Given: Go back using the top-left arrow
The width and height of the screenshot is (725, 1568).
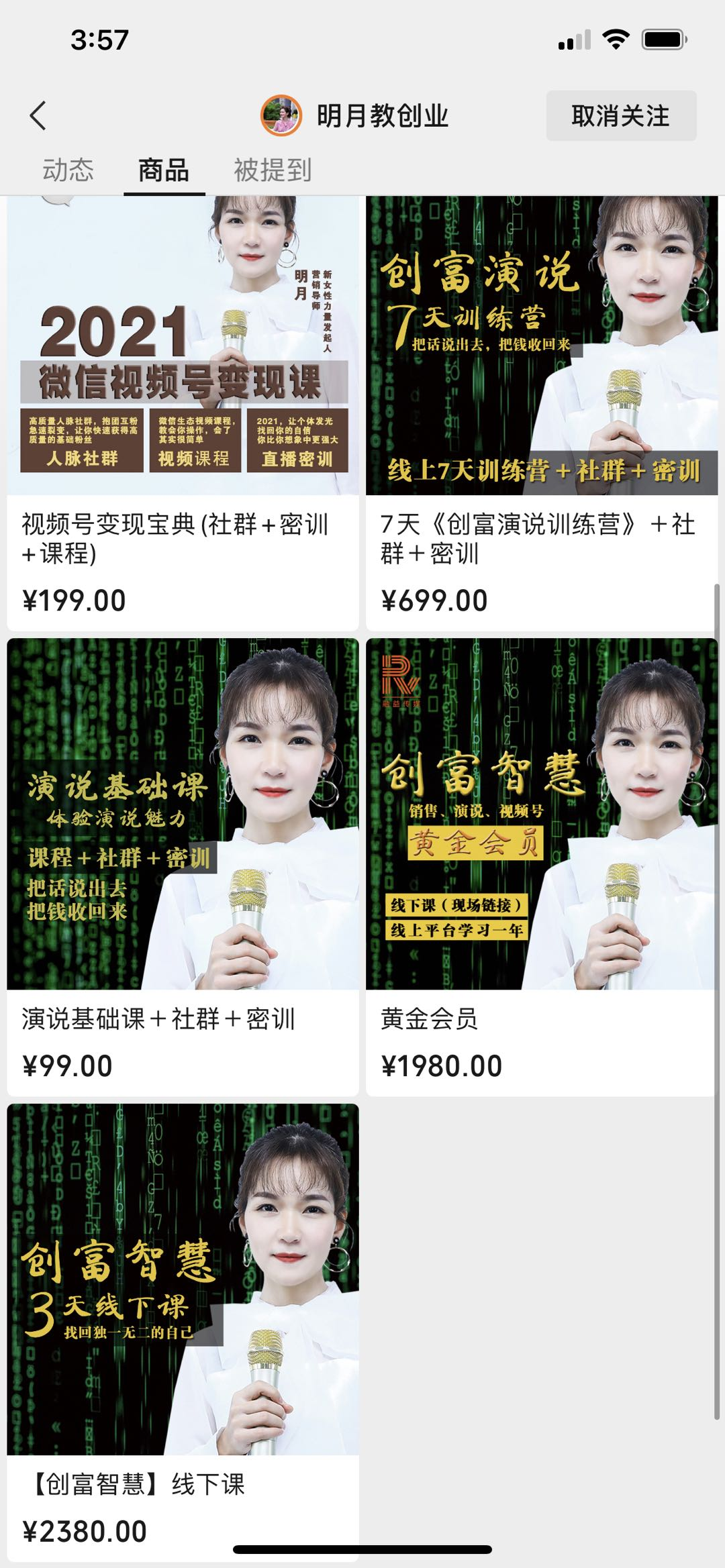Looking at the screenshot, I should click(x=38, y=115).
